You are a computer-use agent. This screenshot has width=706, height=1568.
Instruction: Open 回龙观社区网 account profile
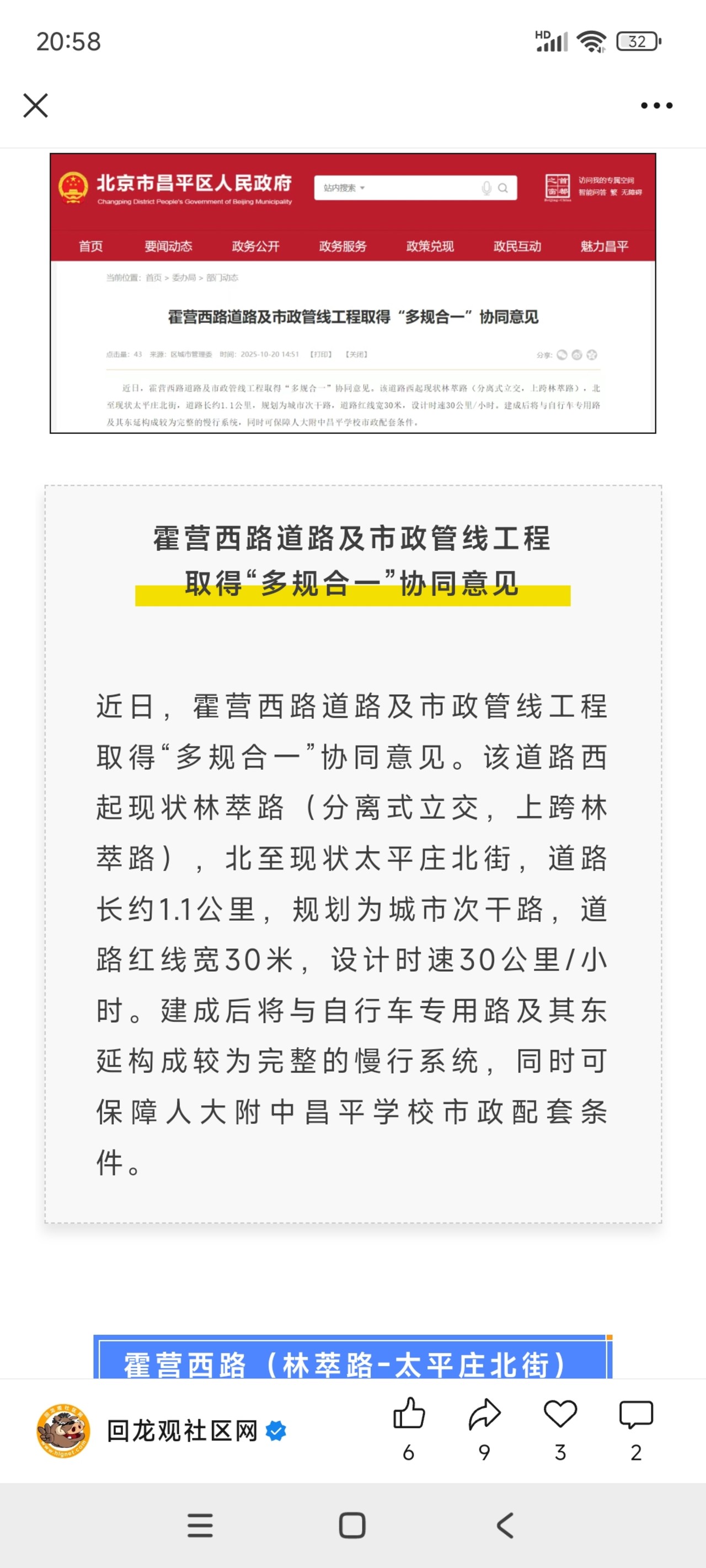pos(181,1430)
